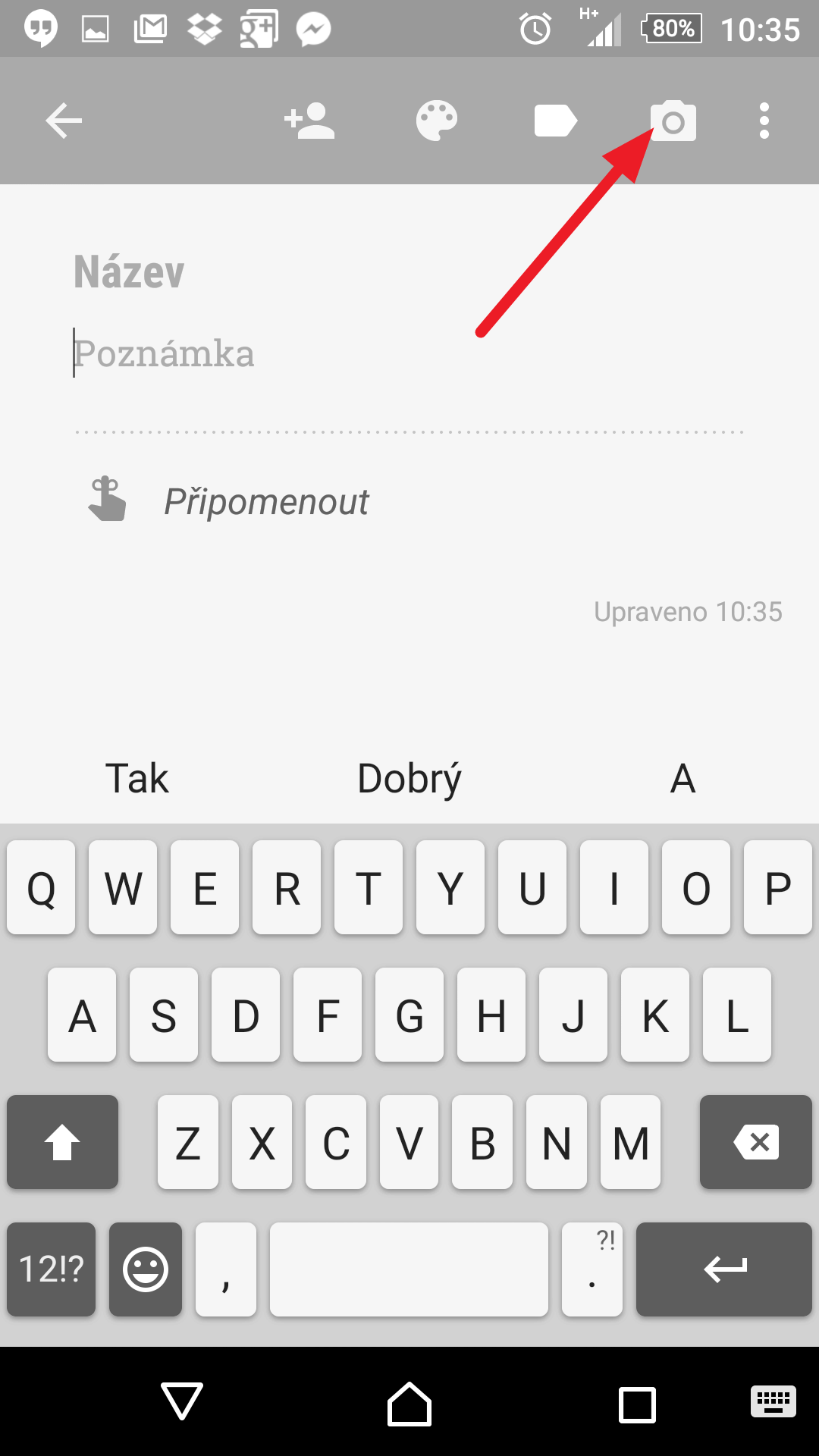
Task: Add a label to the note
Action: (556, 121)
